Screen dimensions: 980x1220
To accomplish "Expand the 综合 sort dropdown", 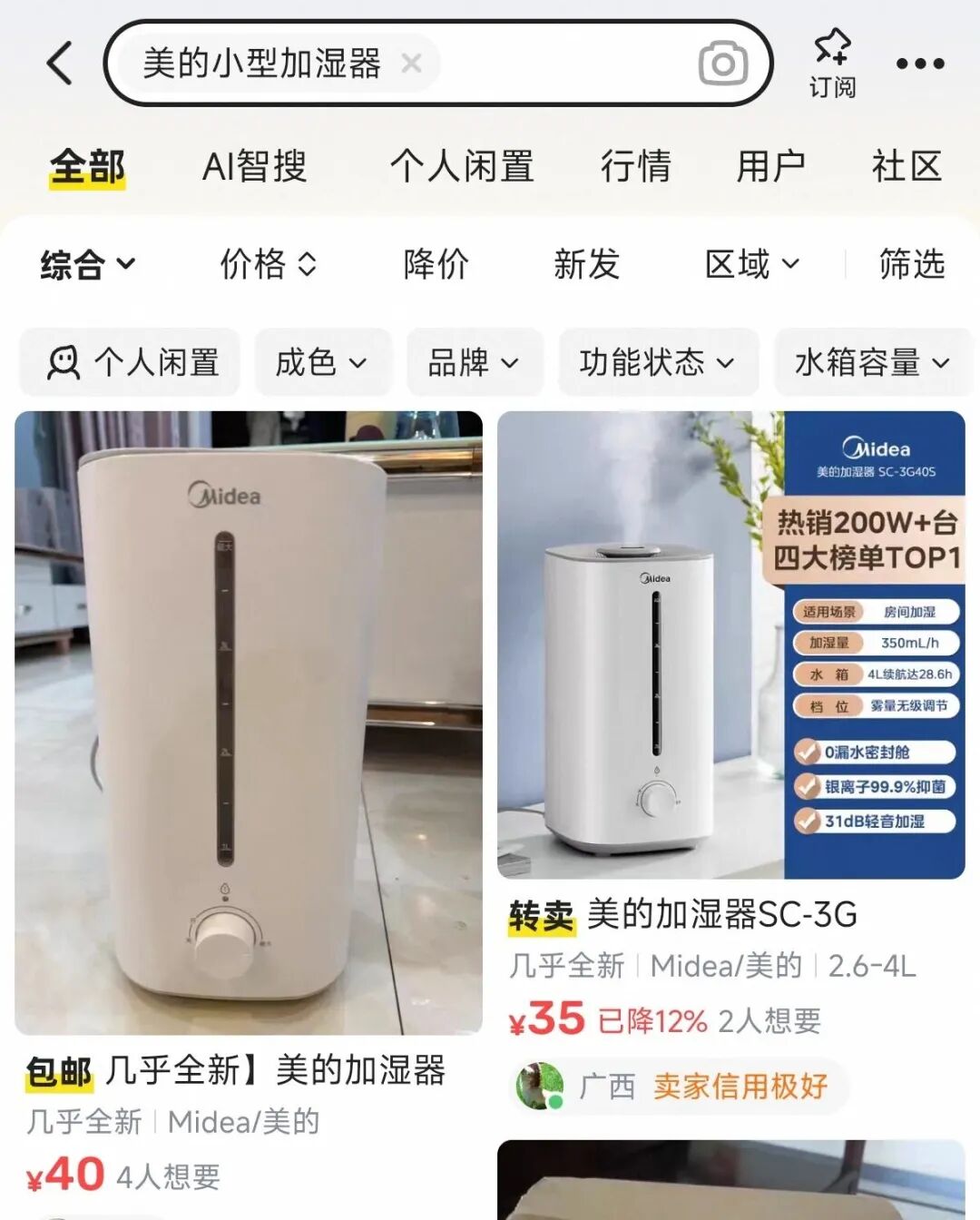I will tap(87, 265).
